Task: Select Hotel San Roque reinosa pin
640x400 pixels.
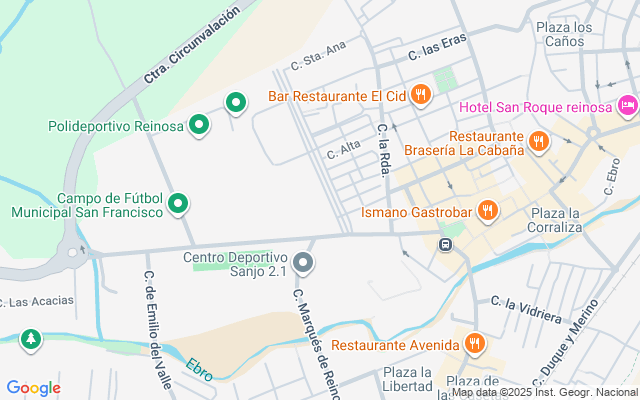Action: [628, 105]
